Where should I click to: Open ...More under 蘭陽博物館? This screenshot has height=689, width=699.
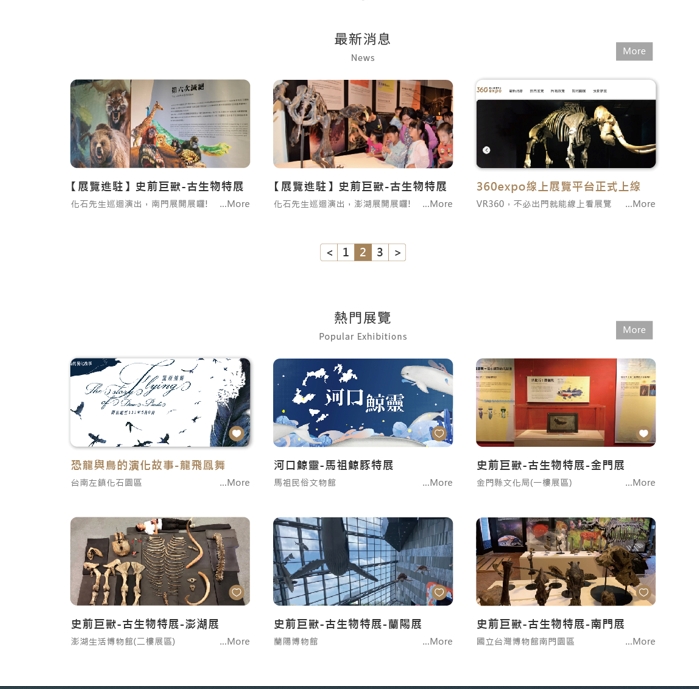(x=437, y=642)
